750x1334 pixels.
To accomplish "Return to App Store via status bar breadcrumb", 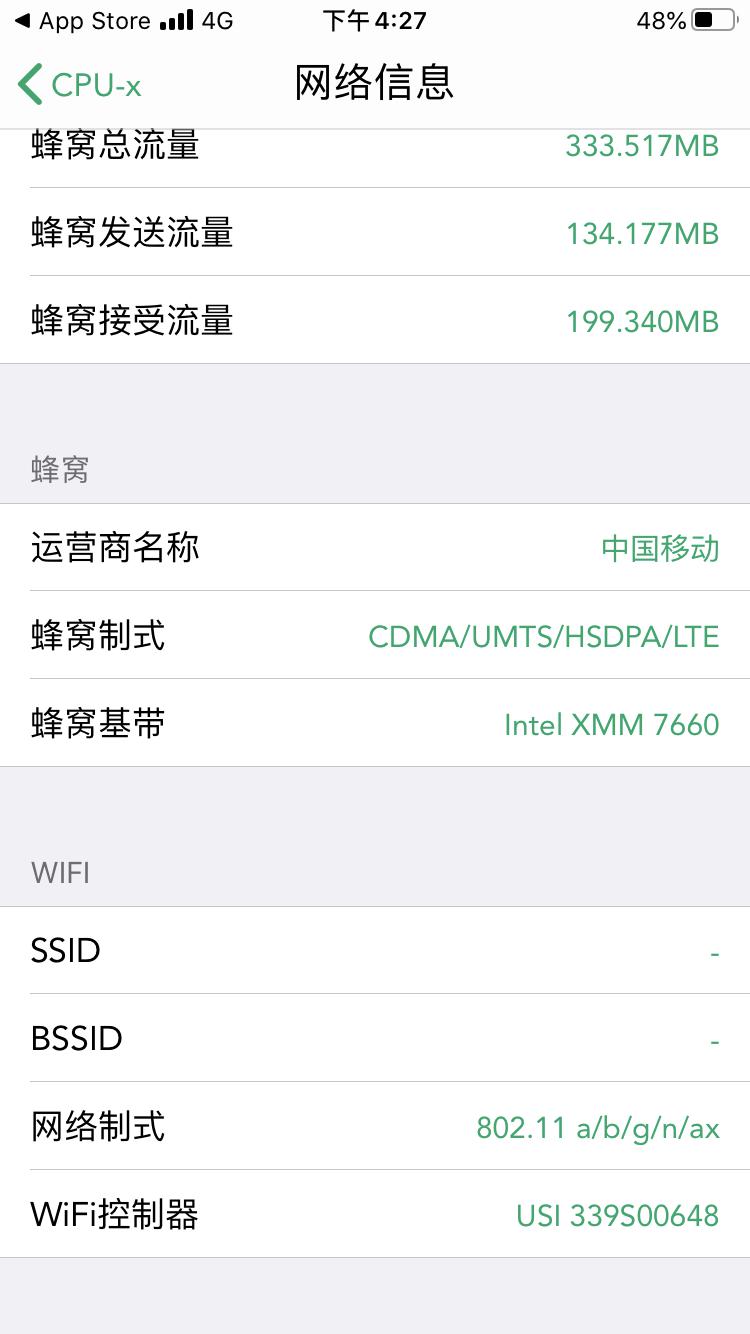I will [x=82, y=21].
